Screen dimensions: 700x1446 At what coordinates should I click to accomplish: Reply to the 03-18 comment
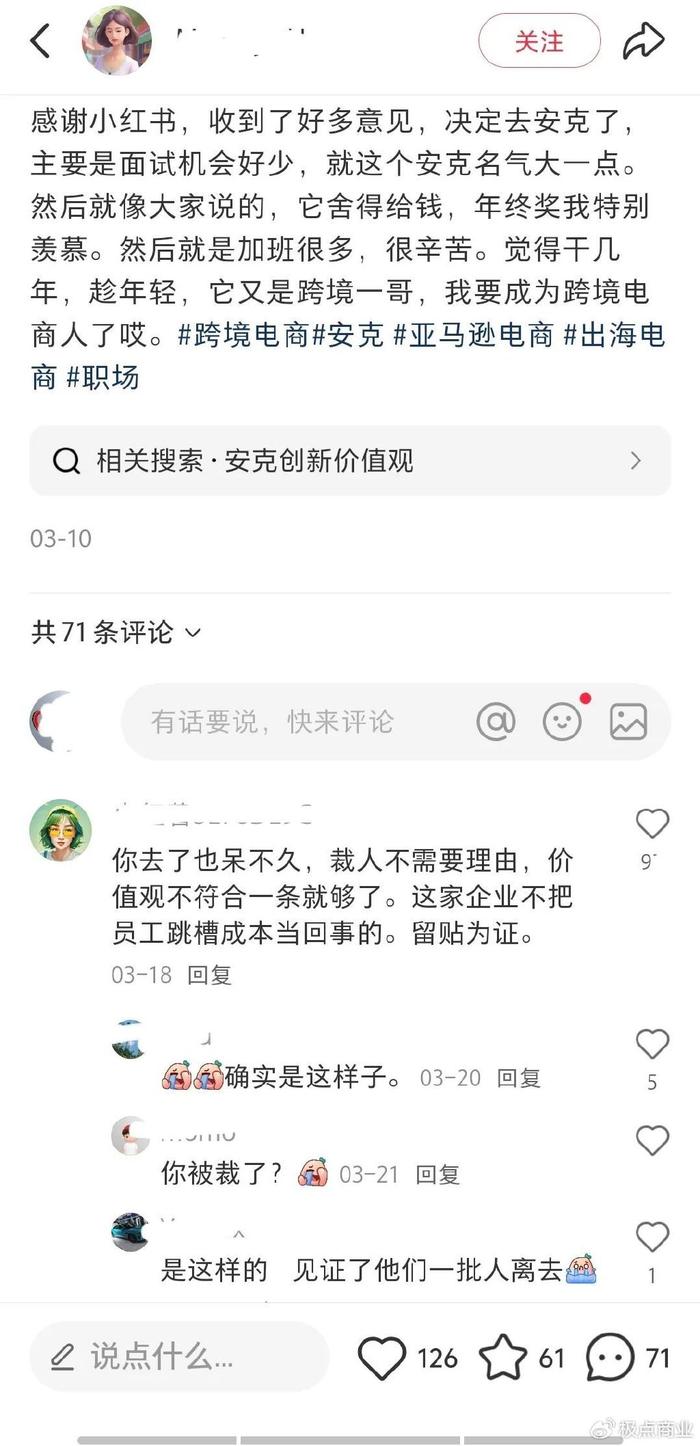pyautogui.click(x=210, y=974)
